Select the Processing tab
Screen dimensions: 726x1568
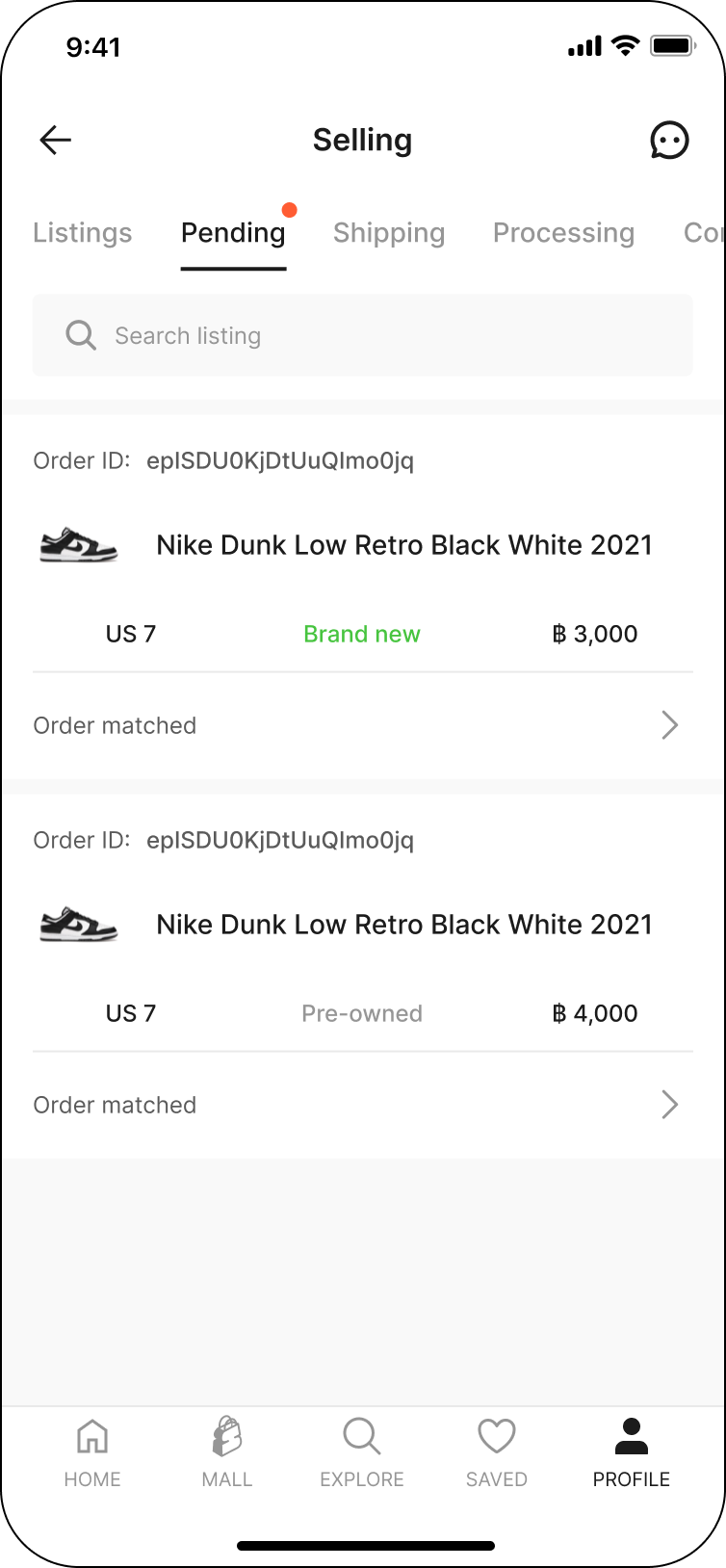(x=563, y=232)
